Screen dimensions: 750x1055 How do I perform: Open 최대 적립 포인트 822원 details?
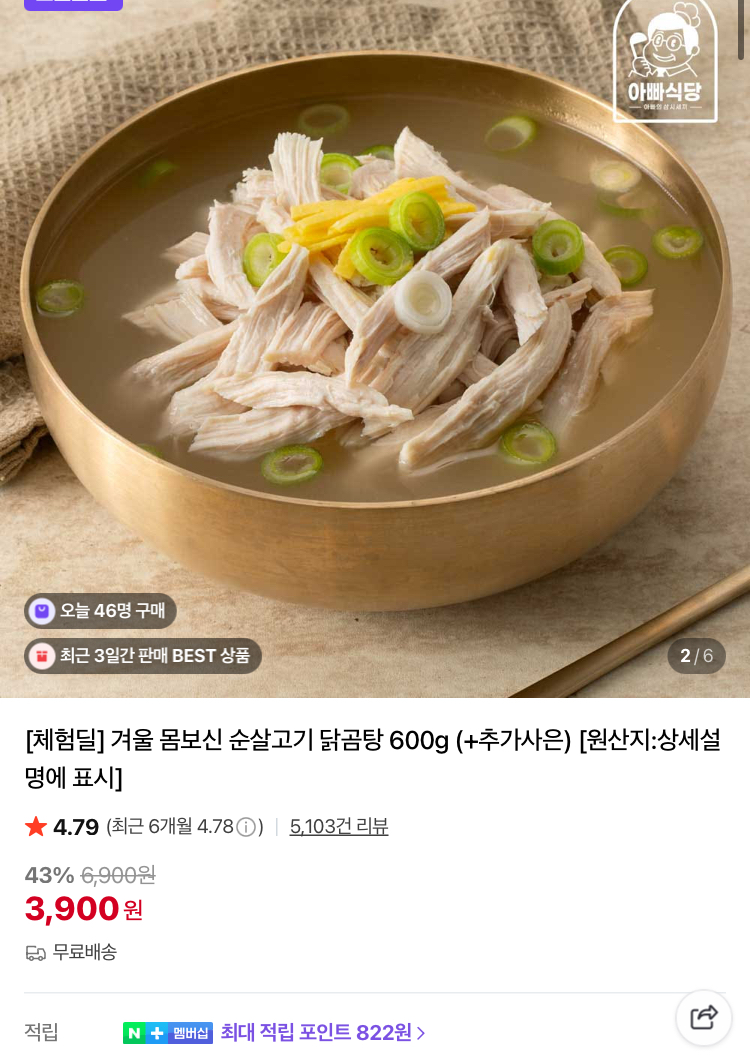(322, 1032)
